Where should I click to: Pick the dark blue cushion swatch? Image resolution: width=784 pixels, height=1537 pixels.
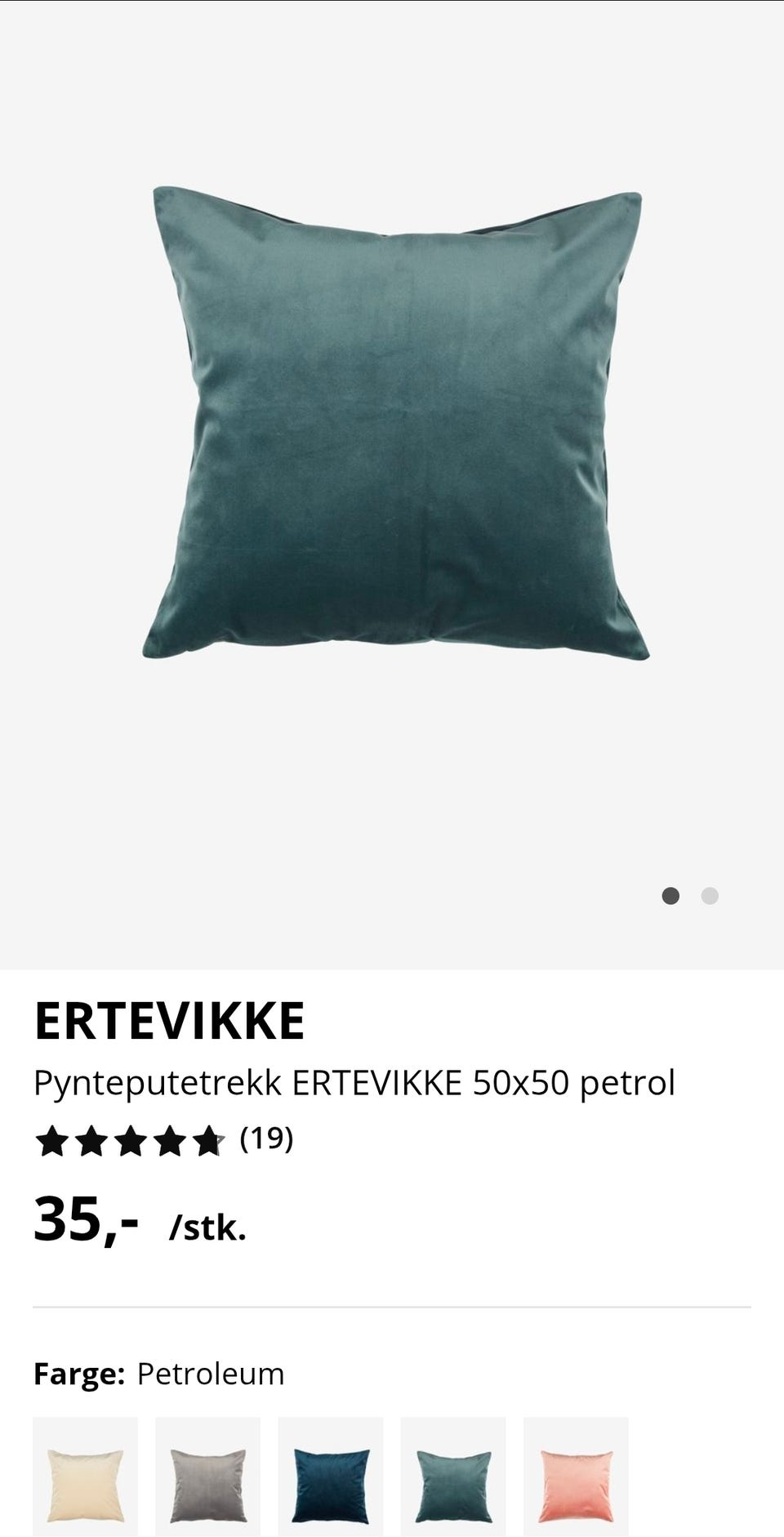(x=331, y=1475)
